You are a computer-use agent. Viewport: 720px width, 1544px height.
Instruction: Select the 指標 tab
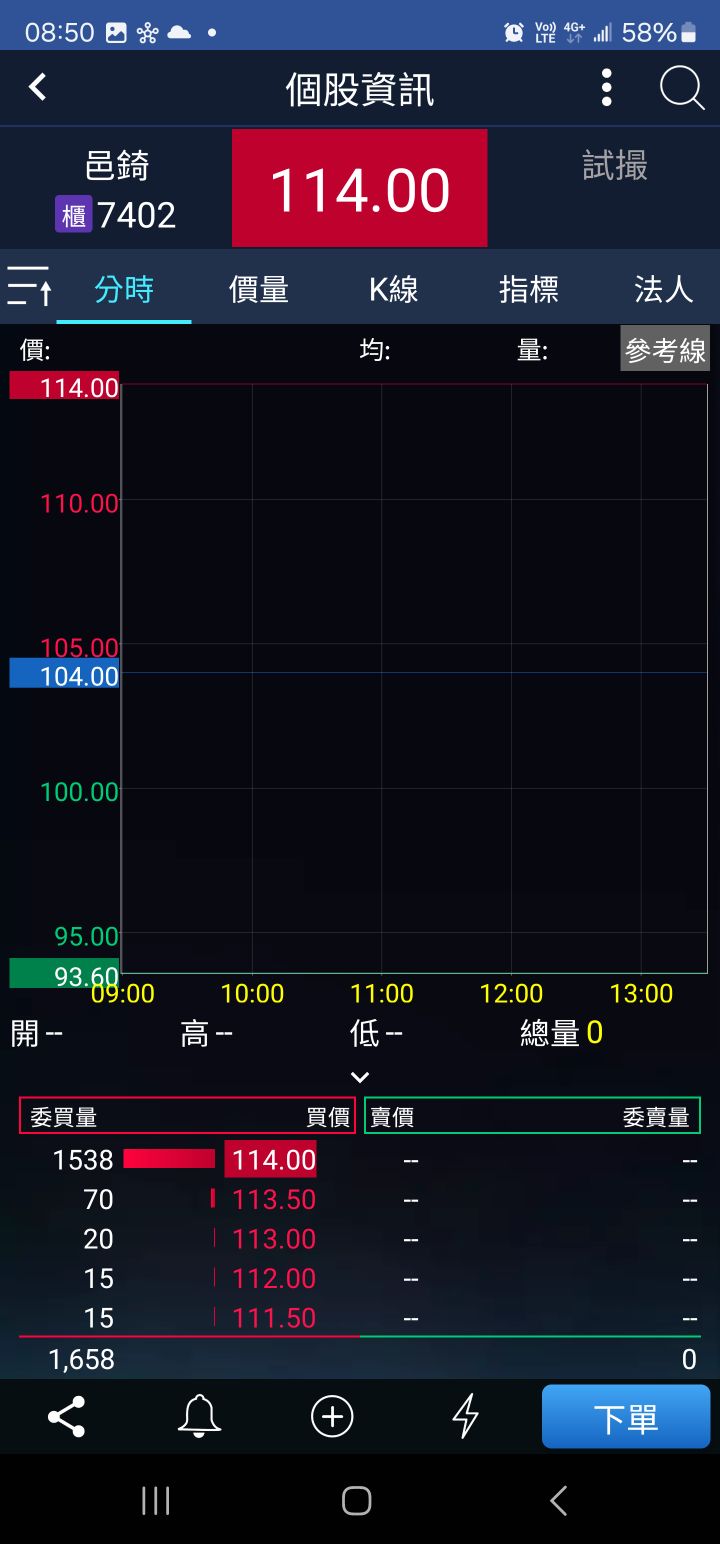[x=528, y=290]
